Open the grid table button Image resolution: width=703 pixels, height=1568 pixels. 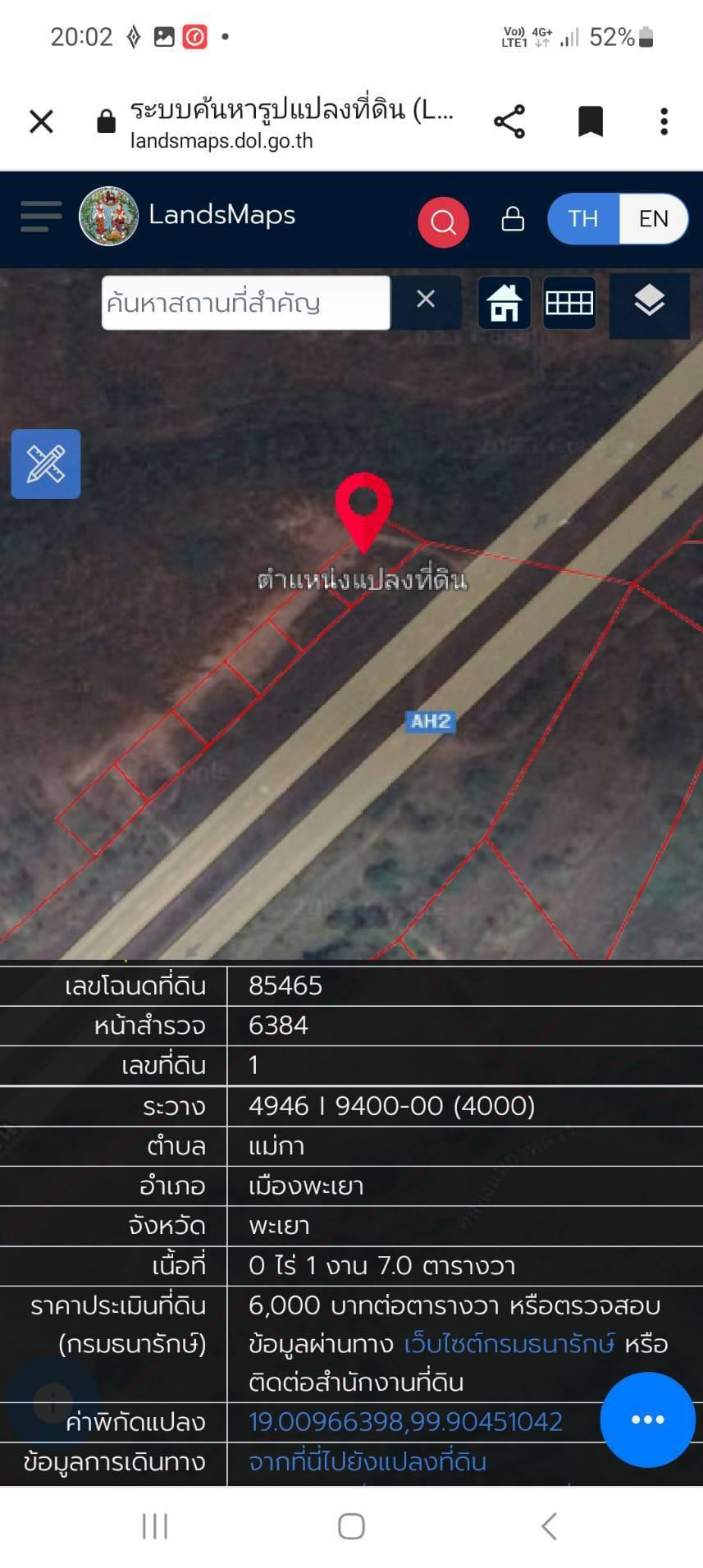click(x=569, y=303)
